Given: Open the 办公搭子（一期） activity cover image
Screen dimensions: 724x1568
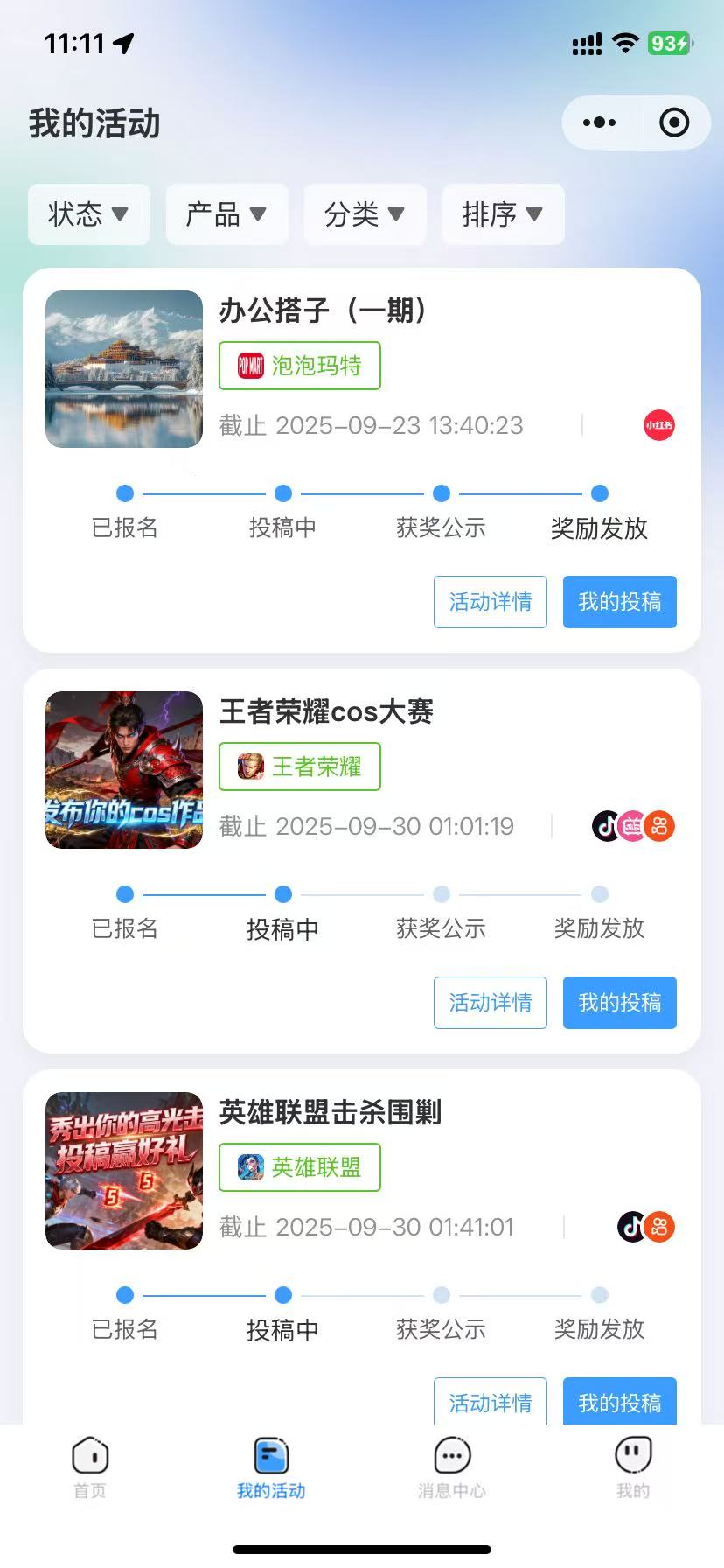Looking at the screenshot, I should click(x=124, y=369).
